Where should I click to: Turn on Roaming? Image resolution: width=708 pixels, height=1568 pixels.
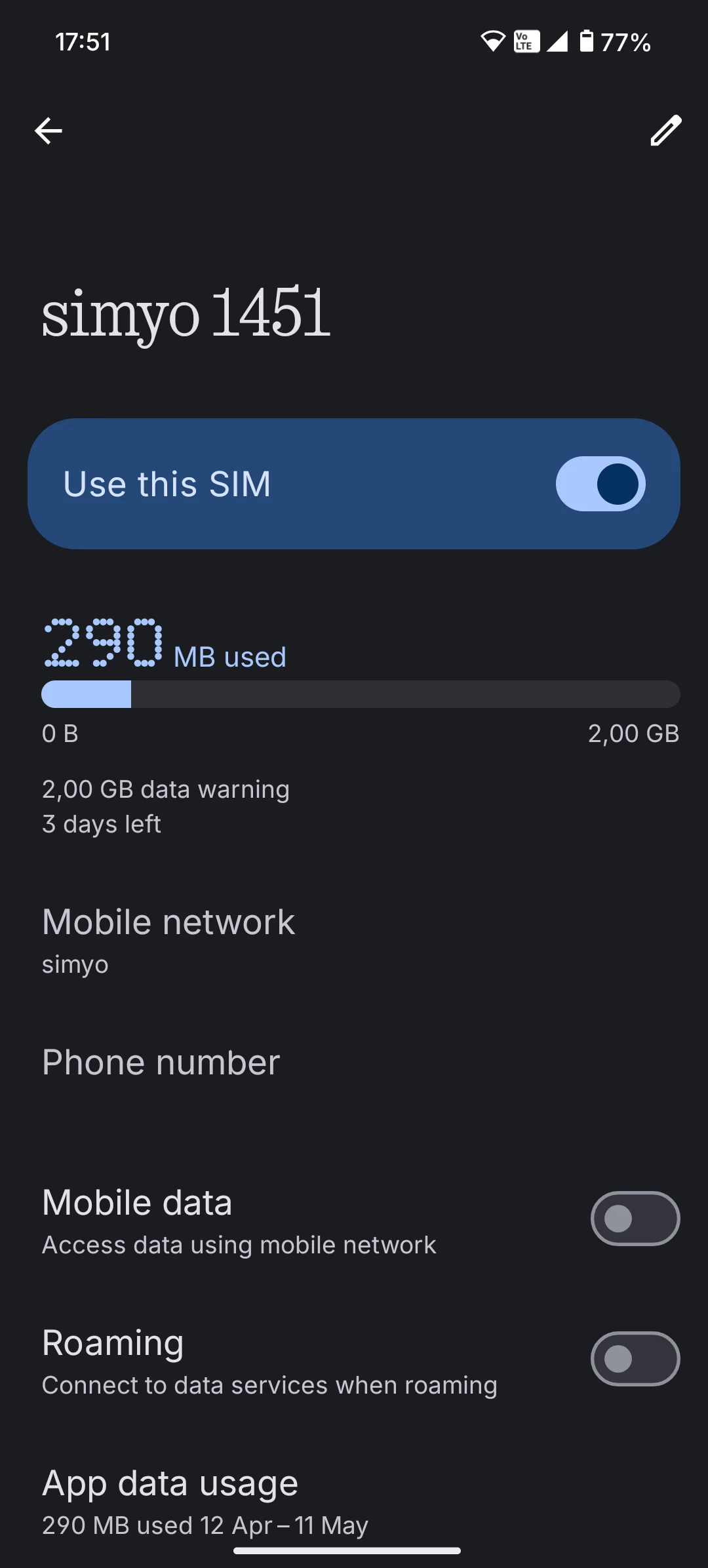click(x=635, y=1359)
